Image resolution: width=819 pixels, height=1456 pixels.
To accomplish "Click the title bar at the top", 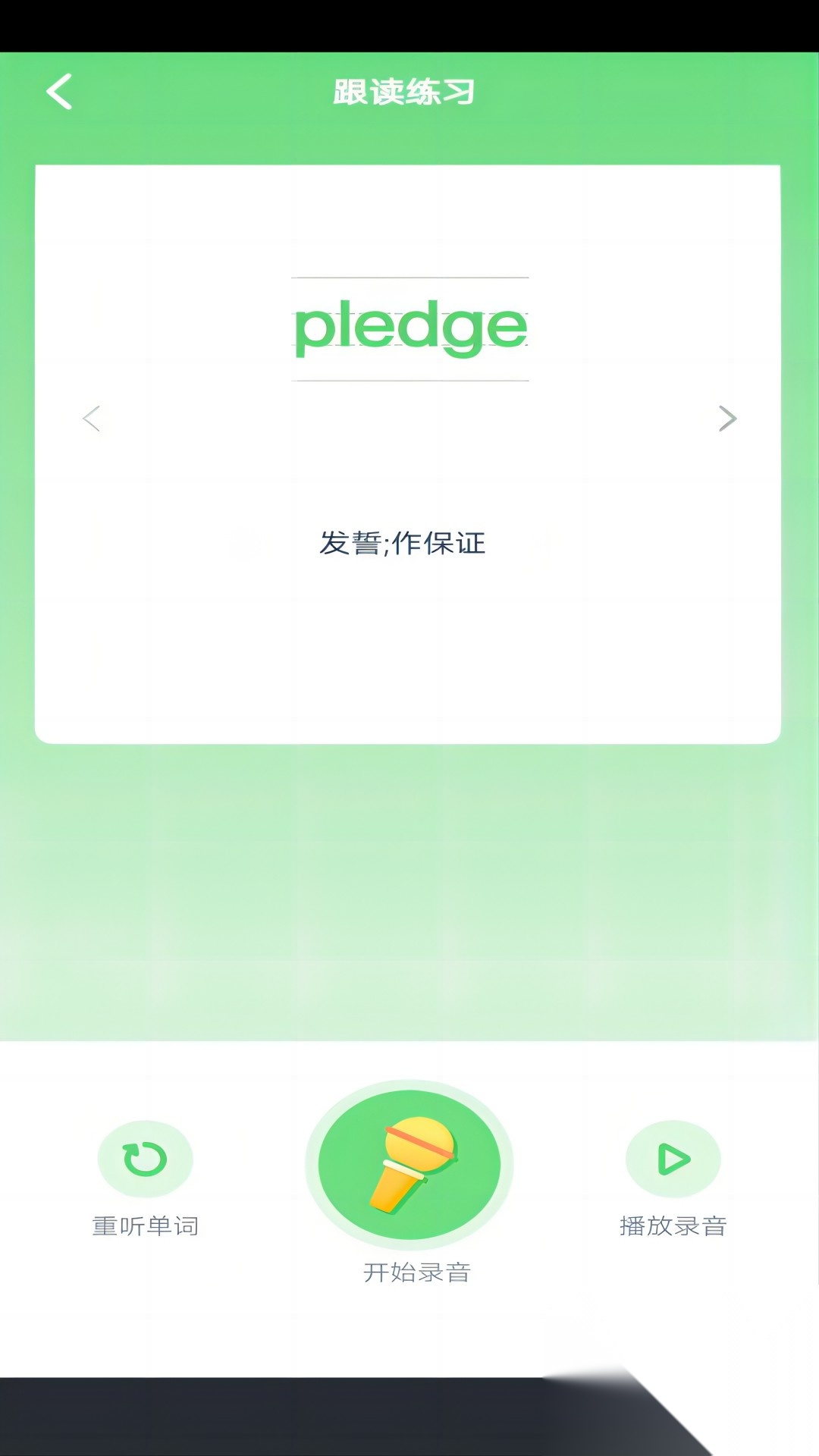I will (403, 91).
